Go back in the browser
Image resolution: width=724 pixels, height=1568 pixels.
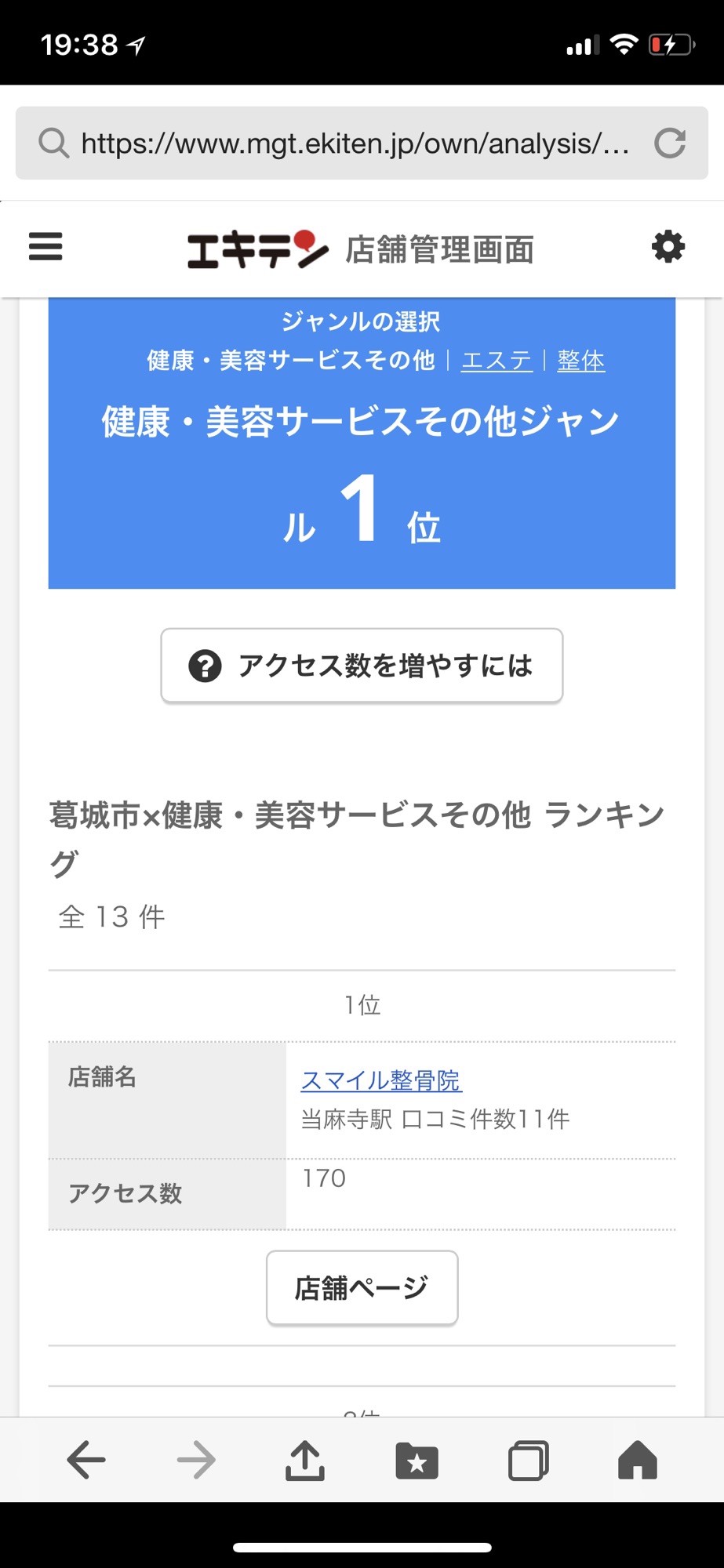(86, 1460)
